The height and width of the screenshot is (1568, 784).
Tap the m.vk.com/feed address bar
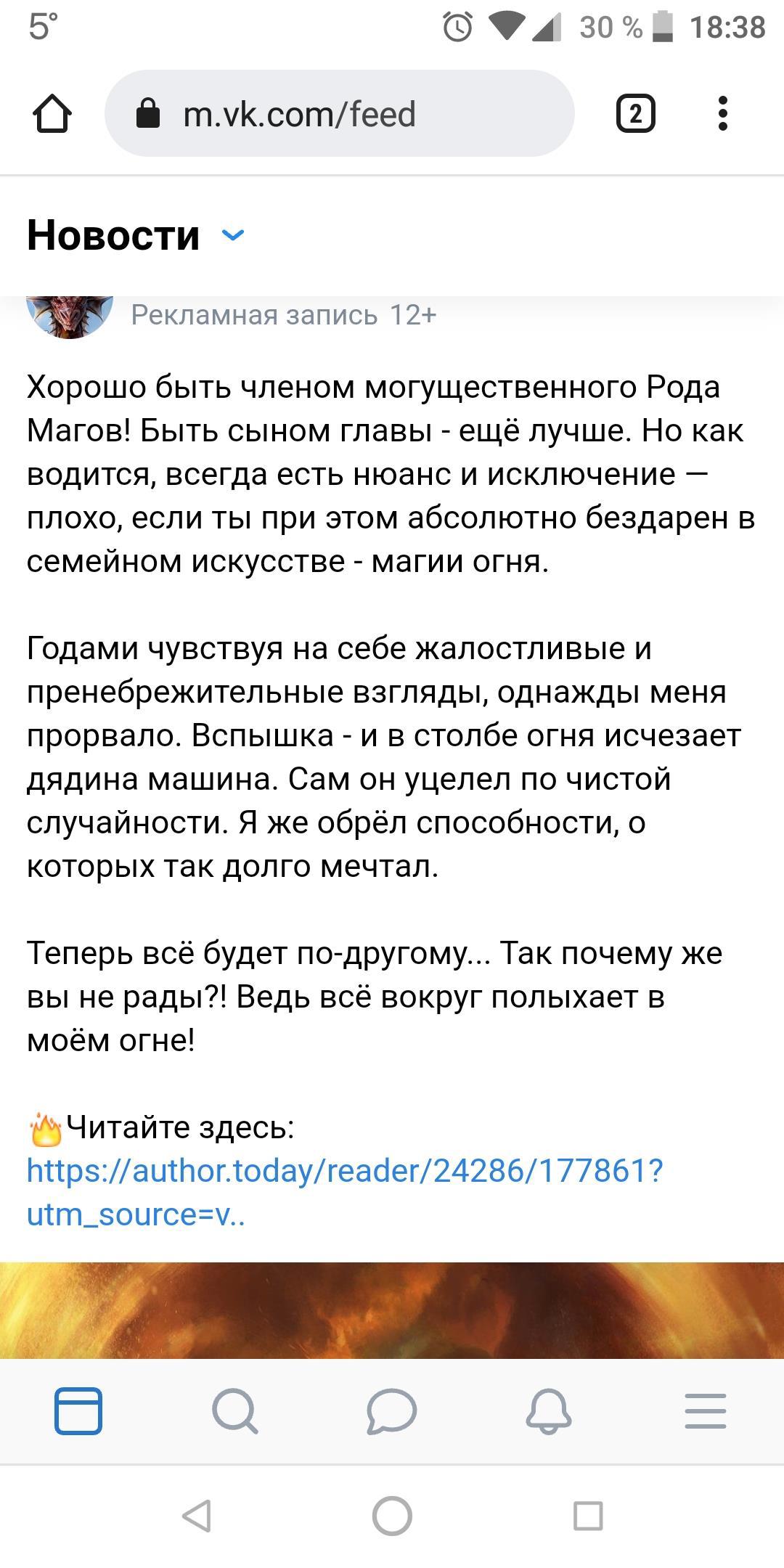click(339, 114)
